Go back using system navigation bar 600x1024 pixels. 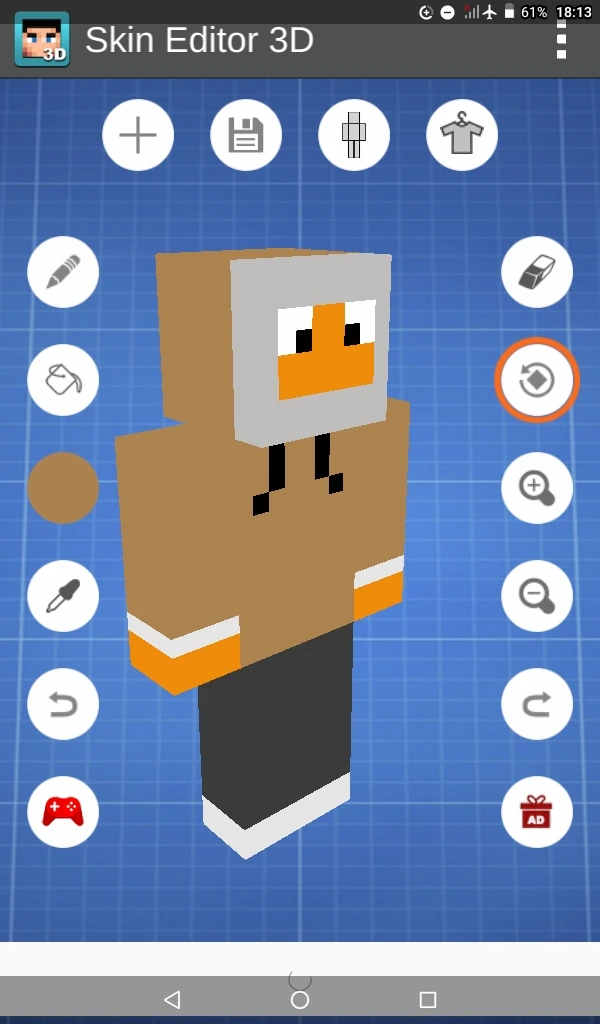tap(172, 999)
